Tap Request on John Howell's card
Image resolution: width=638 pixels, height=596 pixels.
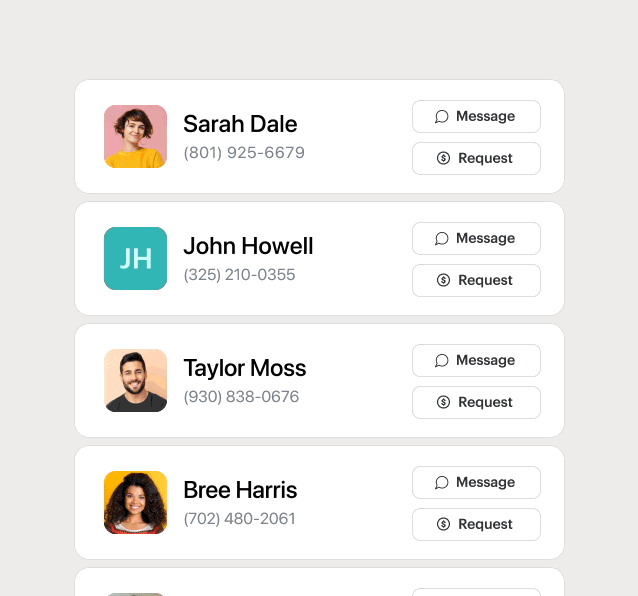coord(476,280)
